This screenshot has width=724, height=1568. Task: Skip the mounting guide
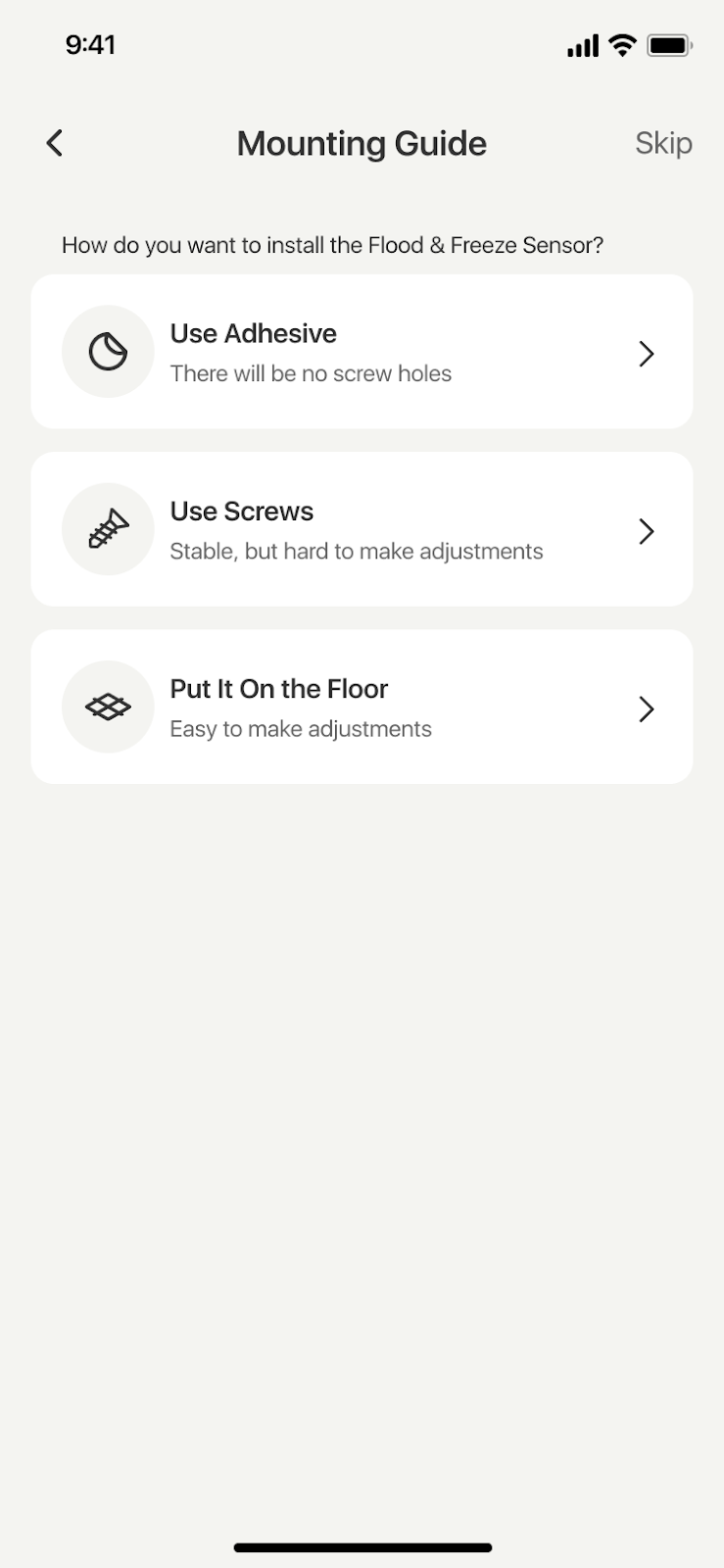tap(663, 143)
